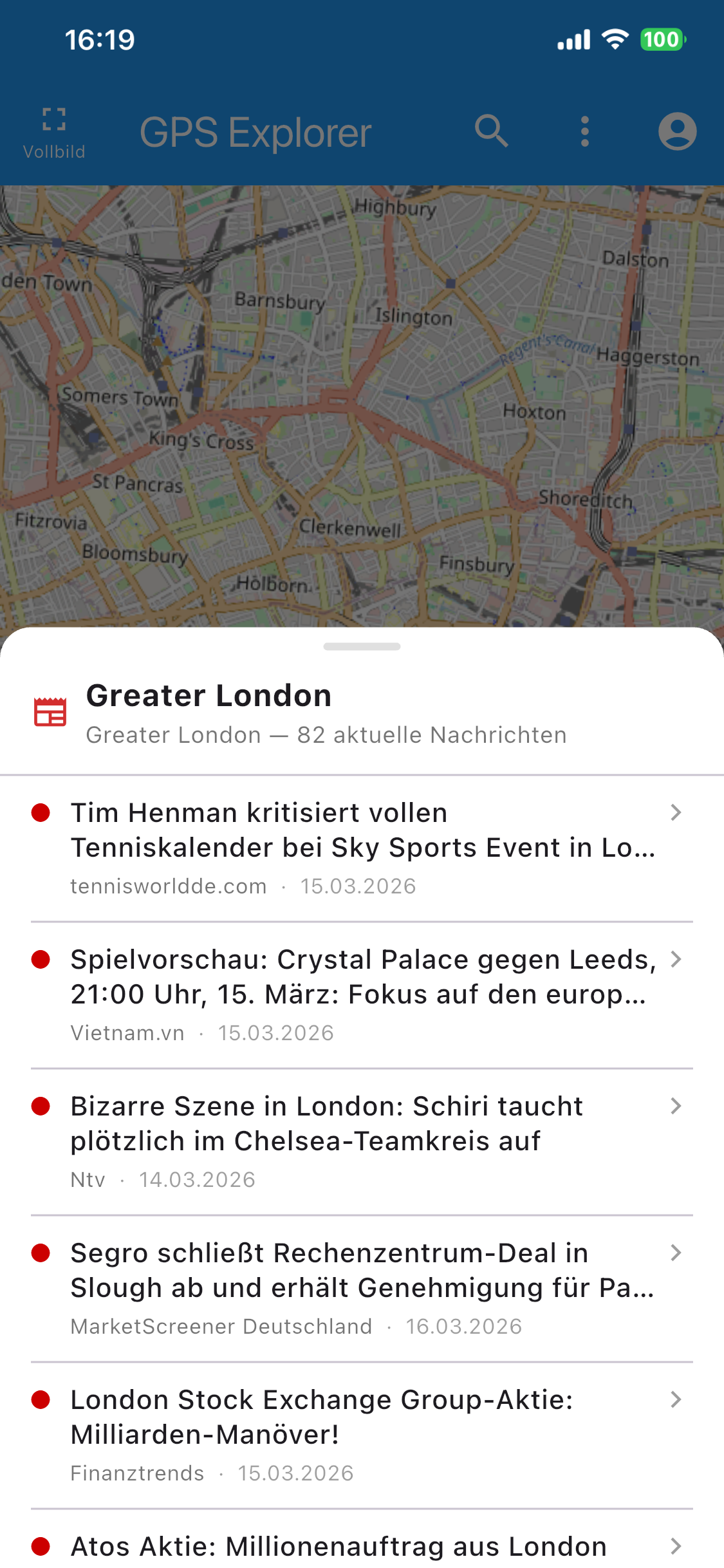Image resolution: width=724 pixels, height=1568 pixels.
Task: Expand the Tim Henman article via its chevron
Action: click(x=676, y=812)
